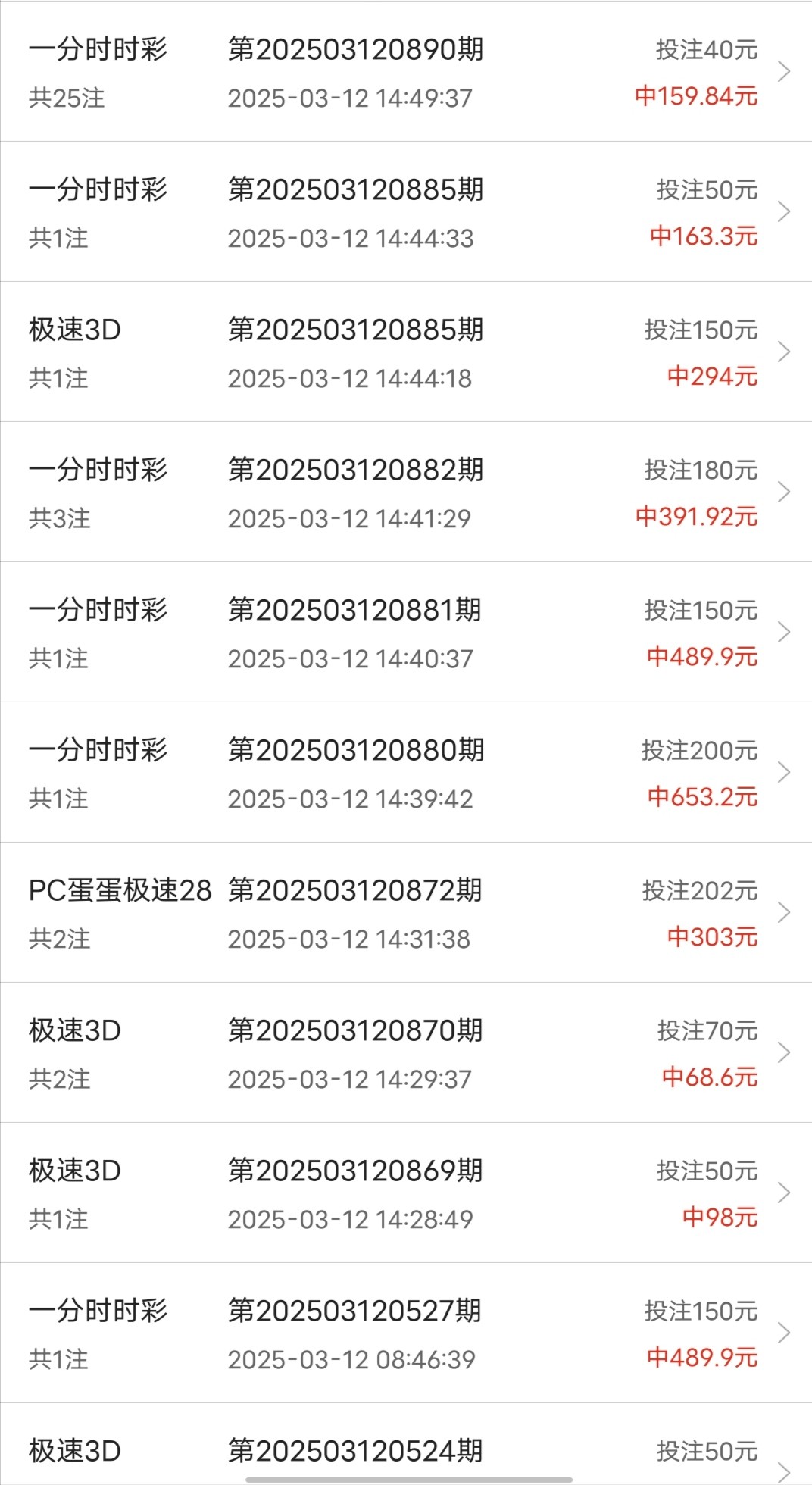Open 极速3D period 202503120524 record
This screenshot has height=1485, width=812.
[x=406, y=1451]
